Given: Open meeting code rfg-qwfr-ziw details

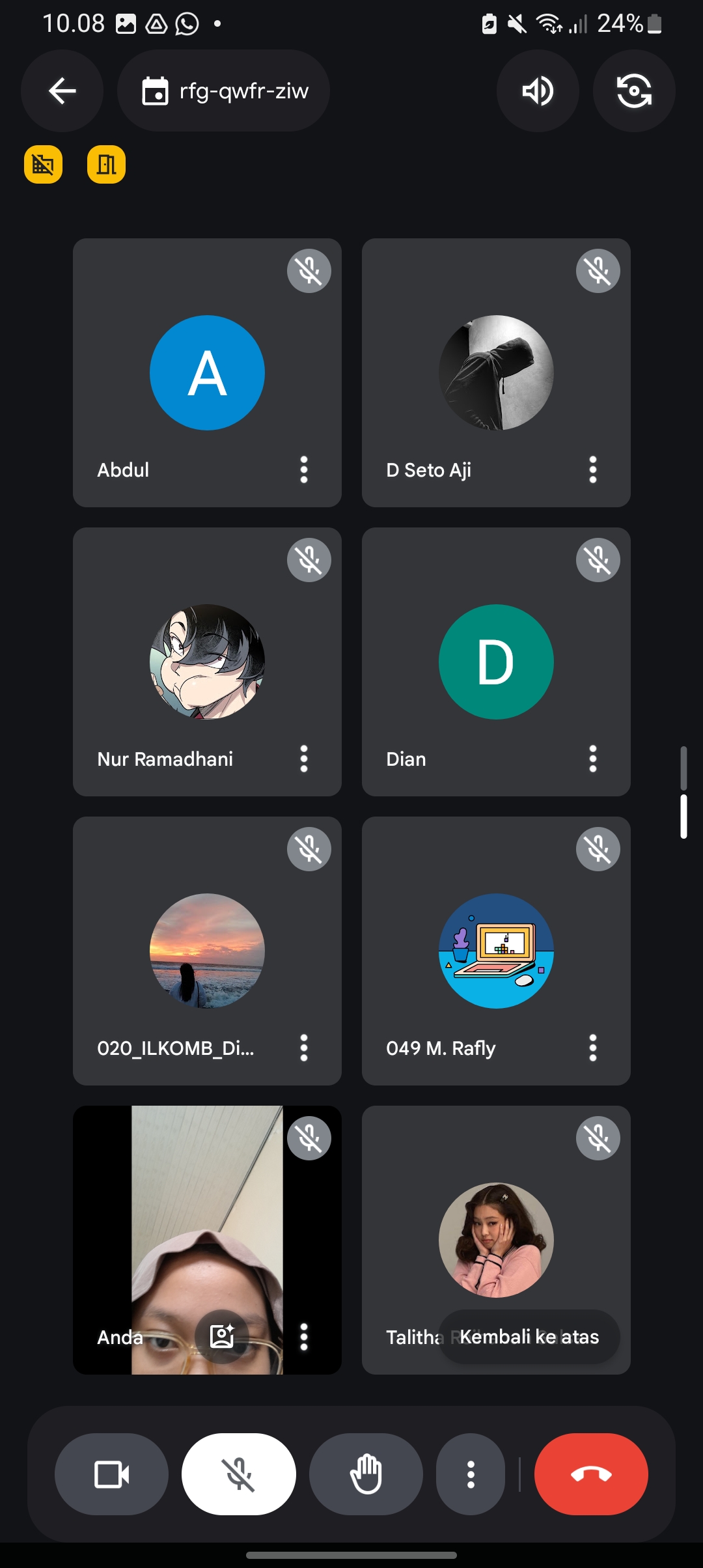Looking at the screenshot, I should point(223,91).
